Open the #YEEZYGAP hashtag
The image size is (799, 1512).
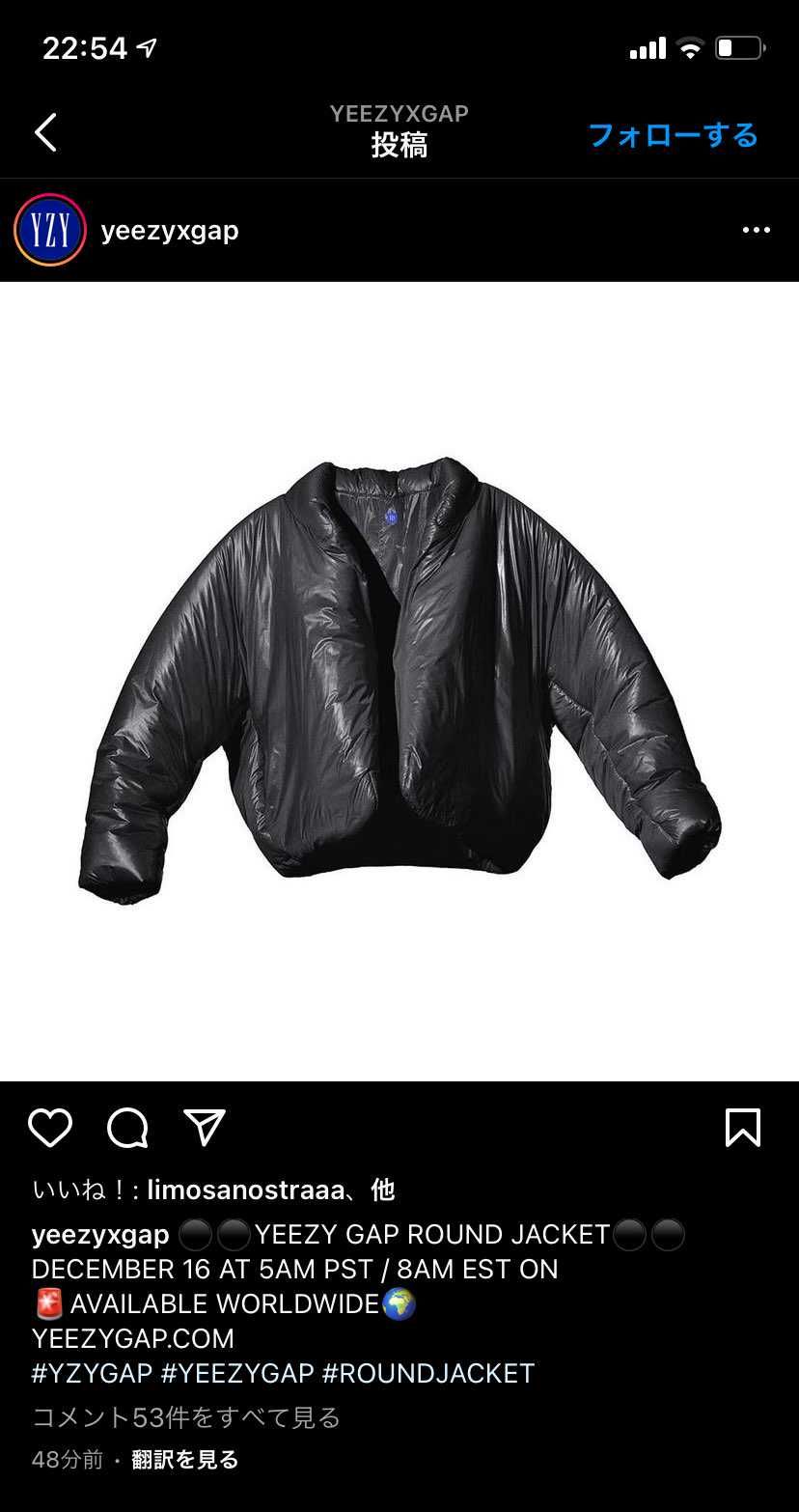click(x=237, y=1373)
